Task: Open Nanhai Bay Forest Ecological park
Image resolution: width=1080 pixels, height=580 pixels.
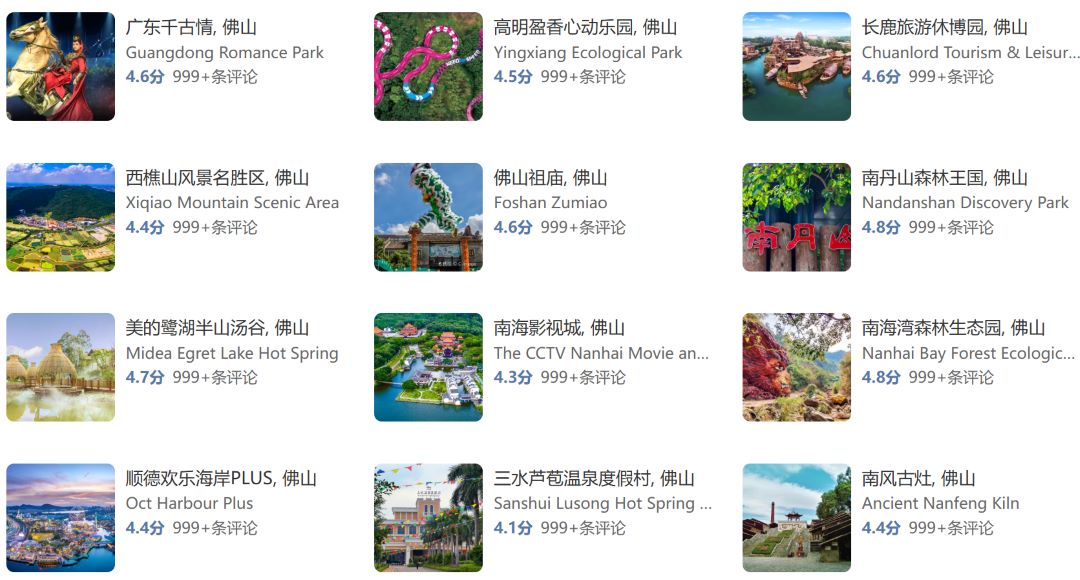Action: coord(967,353)
